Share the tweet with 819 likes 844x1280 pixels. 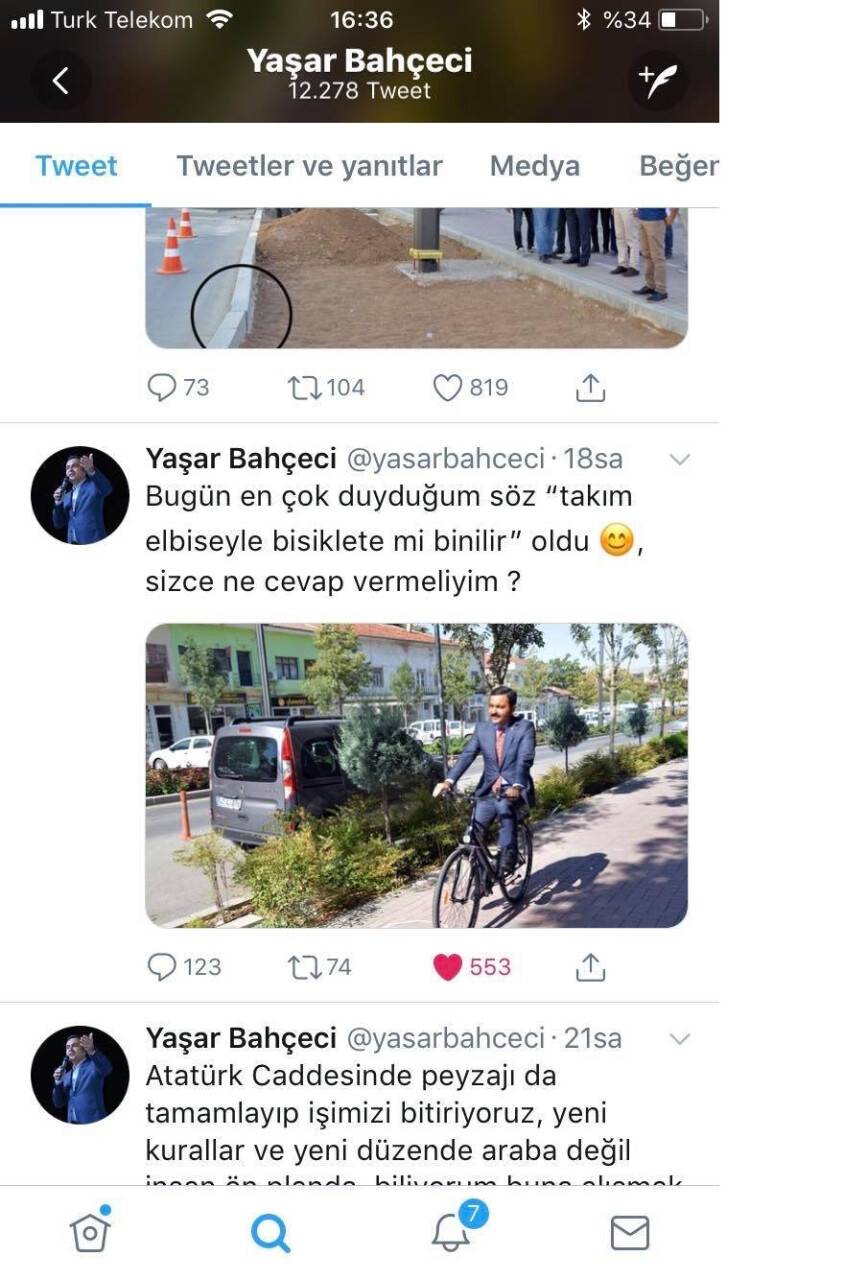[591, 387]
